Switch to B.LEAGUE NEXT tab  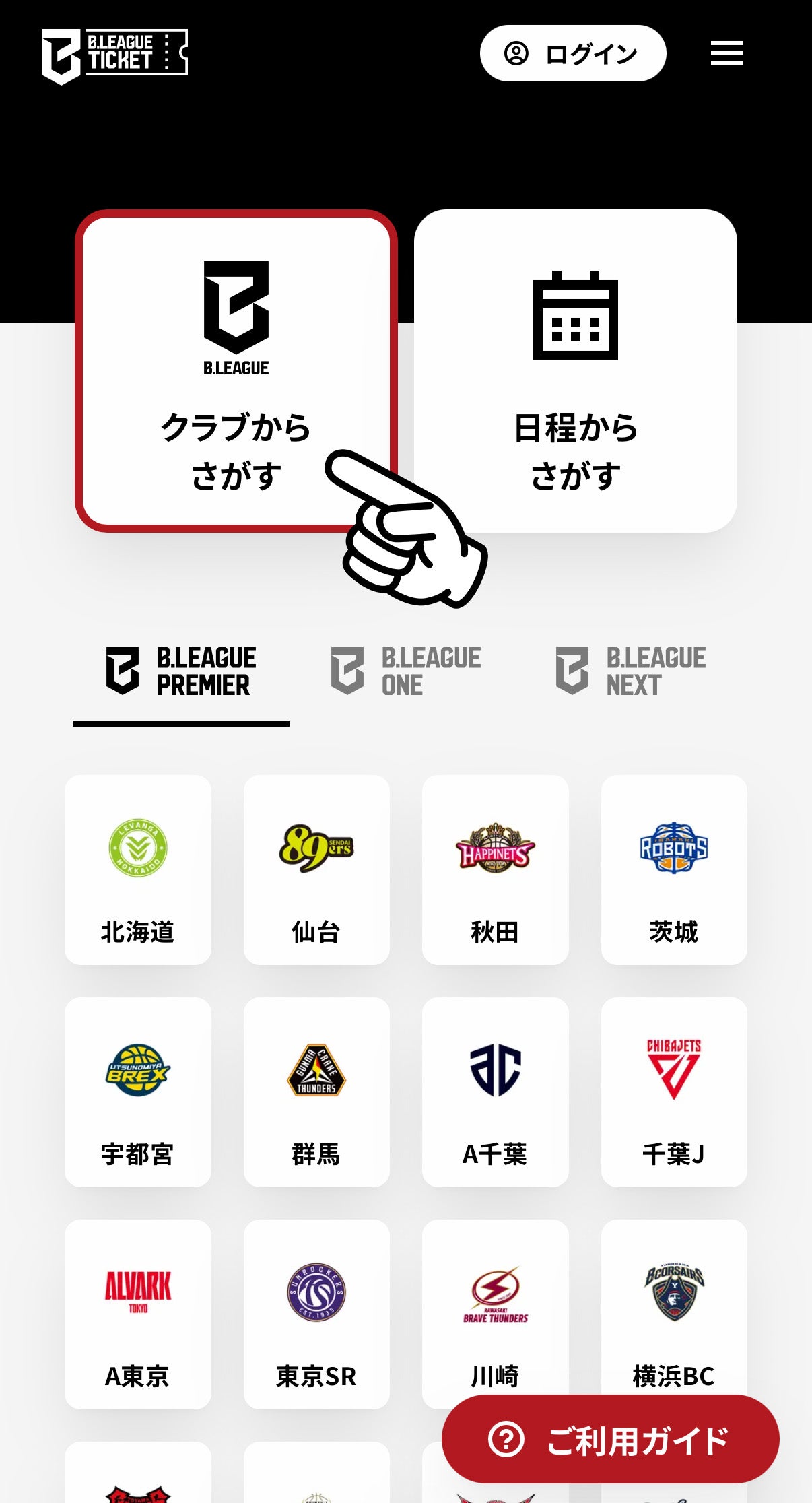631,671
